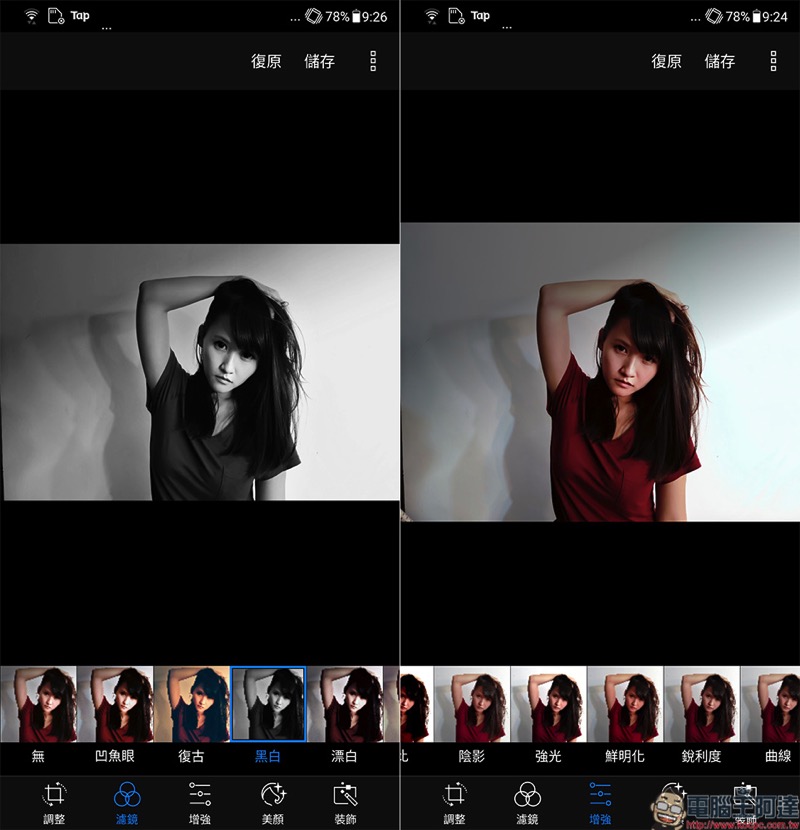
Task: Select the 黑白 black-and-white filter
Action: point(268,704)
